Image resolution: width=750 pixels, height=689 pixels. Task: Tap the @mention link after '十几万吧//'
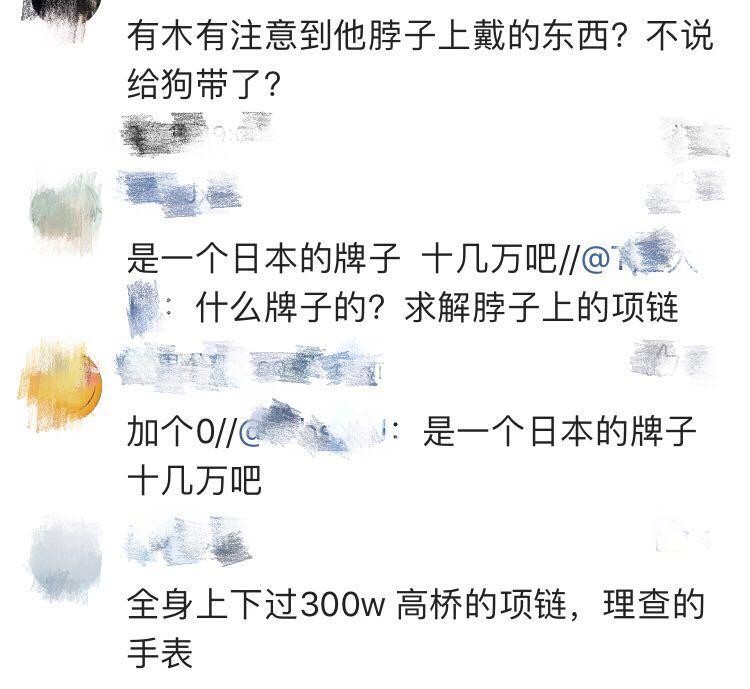(640, 262)
